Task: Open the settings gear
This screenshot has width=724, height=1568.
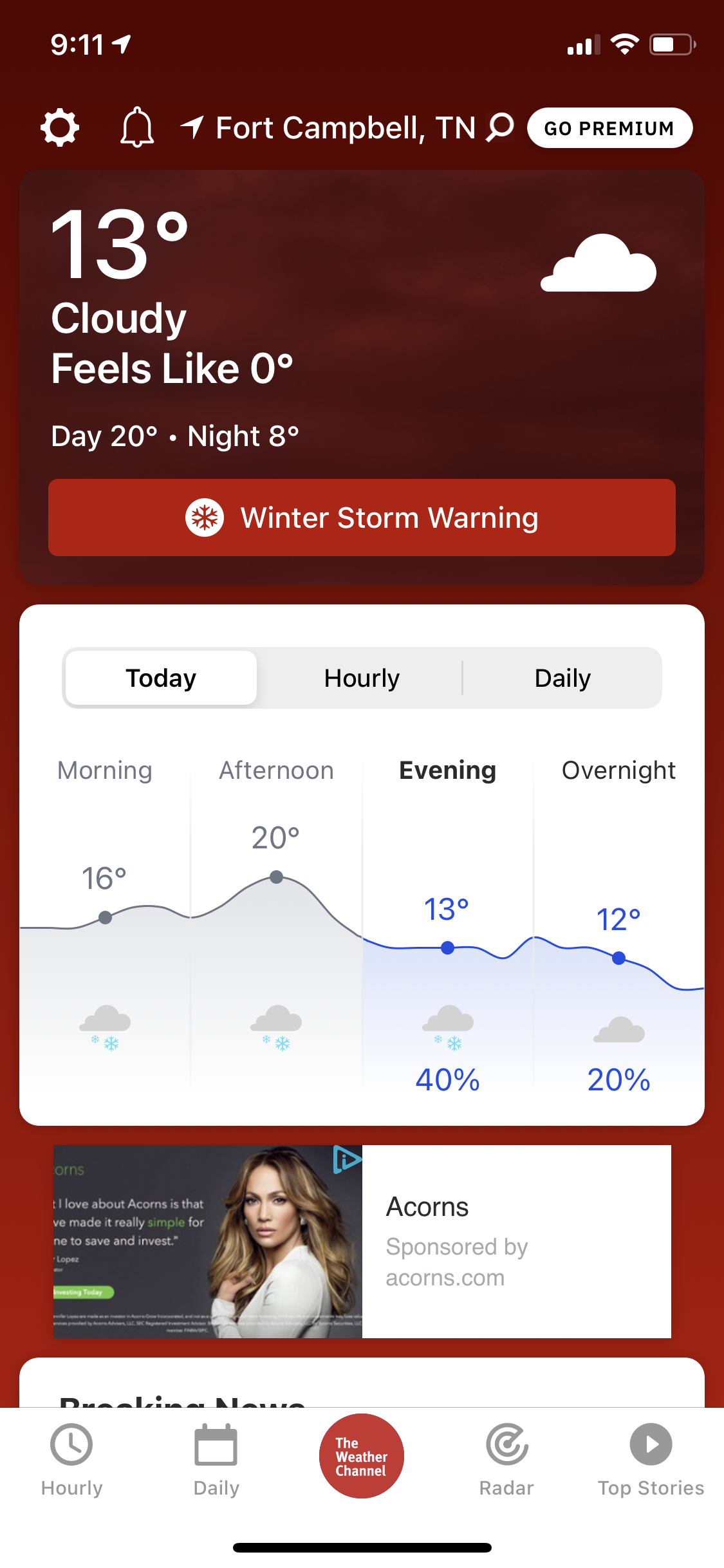Action: coord(60,127)
